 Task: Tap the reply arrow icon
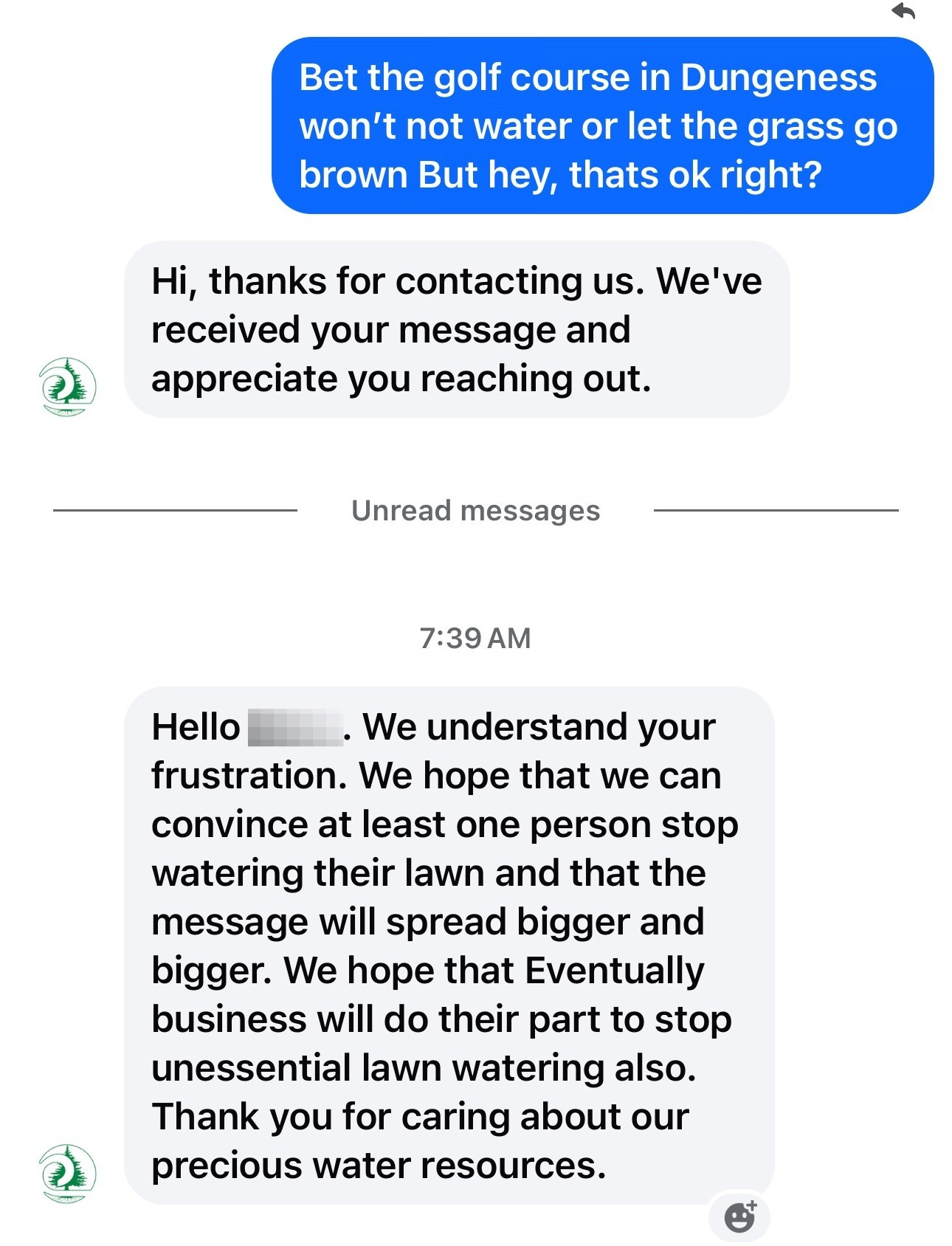(x=903, y=11)
